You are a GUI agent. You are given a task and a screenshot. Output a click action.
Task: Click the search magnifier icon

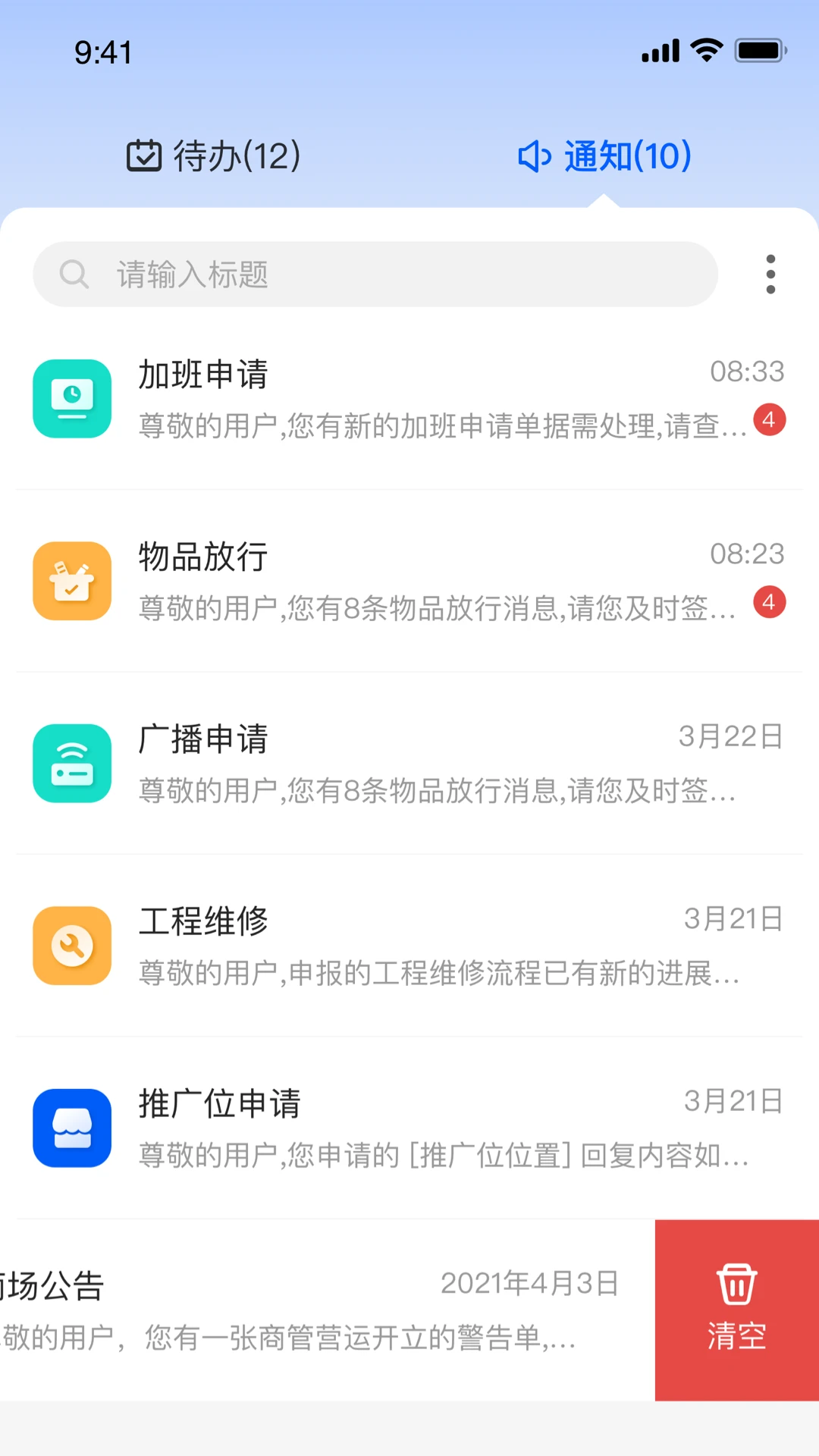74,274
